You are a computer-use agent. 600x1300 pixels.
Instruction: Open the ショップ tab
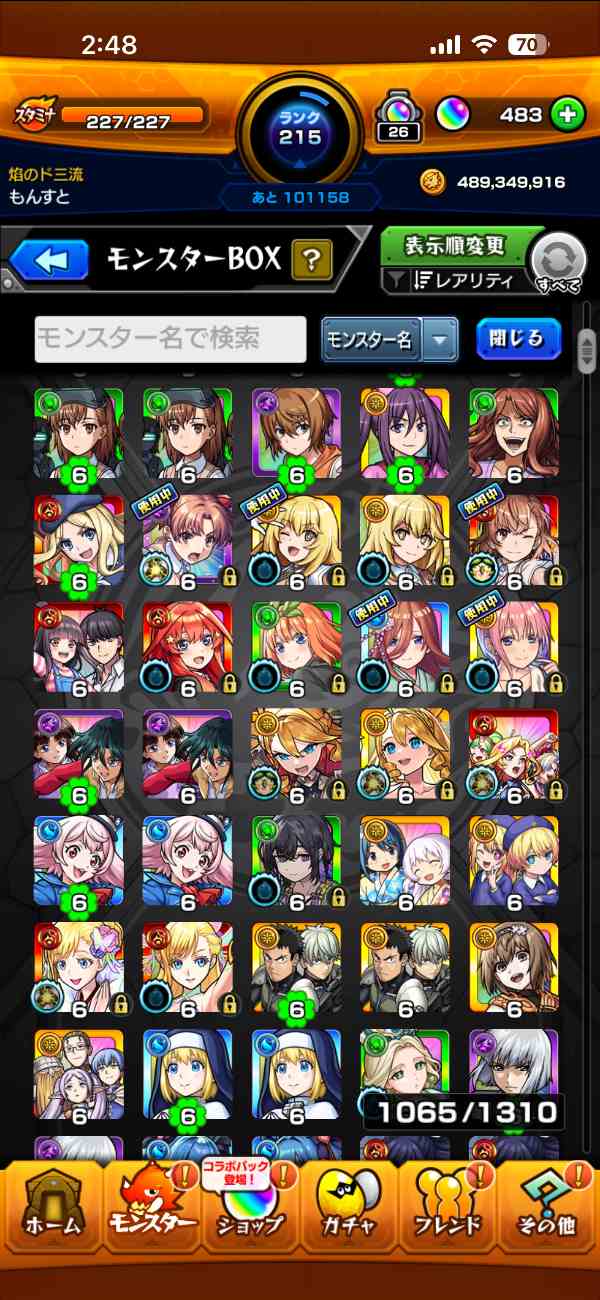(250, 1212)
